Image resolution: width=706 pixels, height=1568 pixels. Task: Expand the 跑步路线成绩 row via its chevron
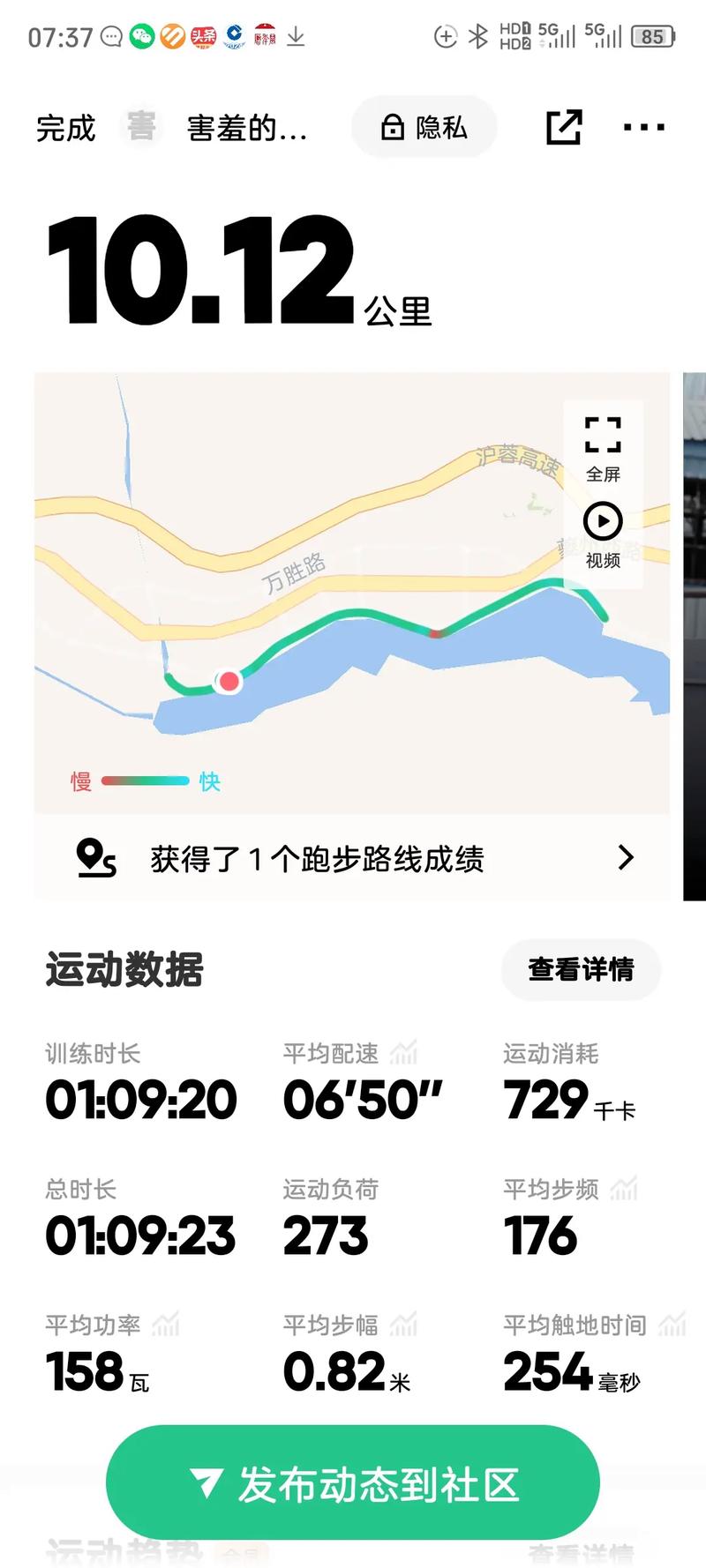coord(627,856)
